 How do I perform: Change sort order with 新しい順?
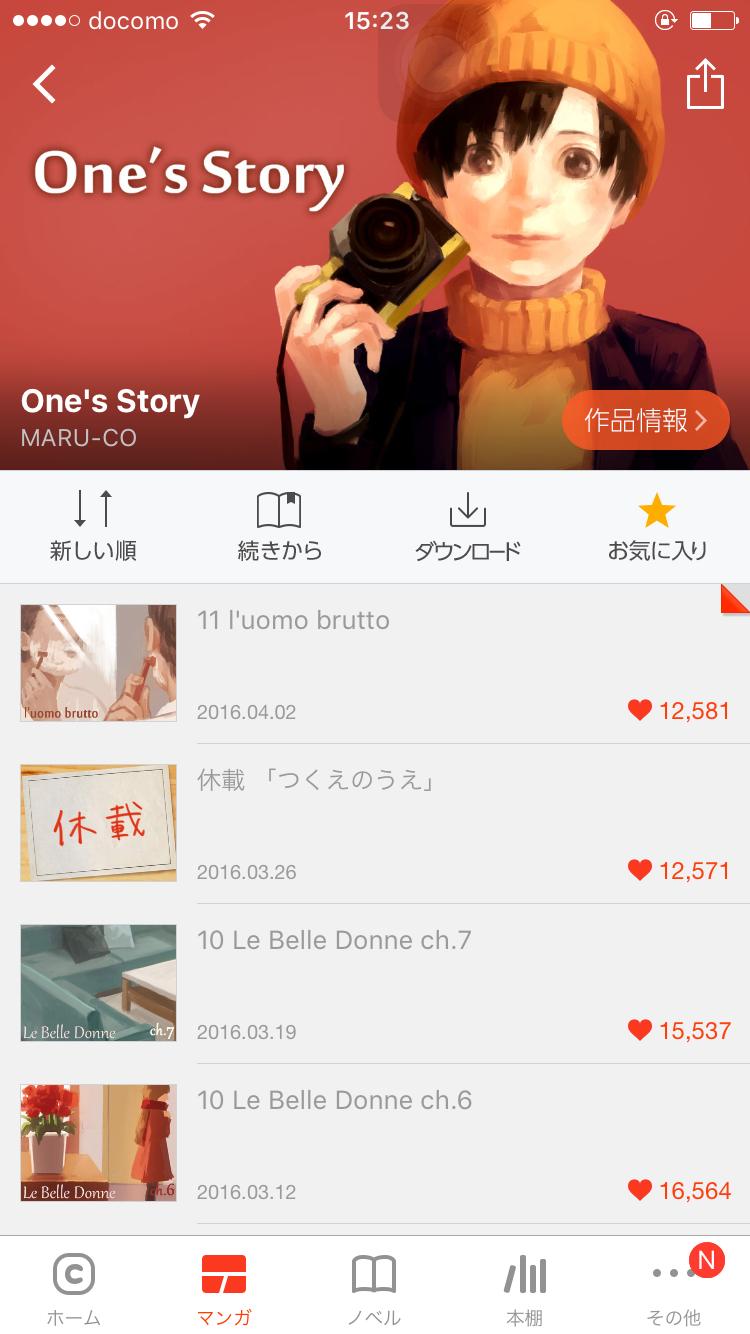93,526
